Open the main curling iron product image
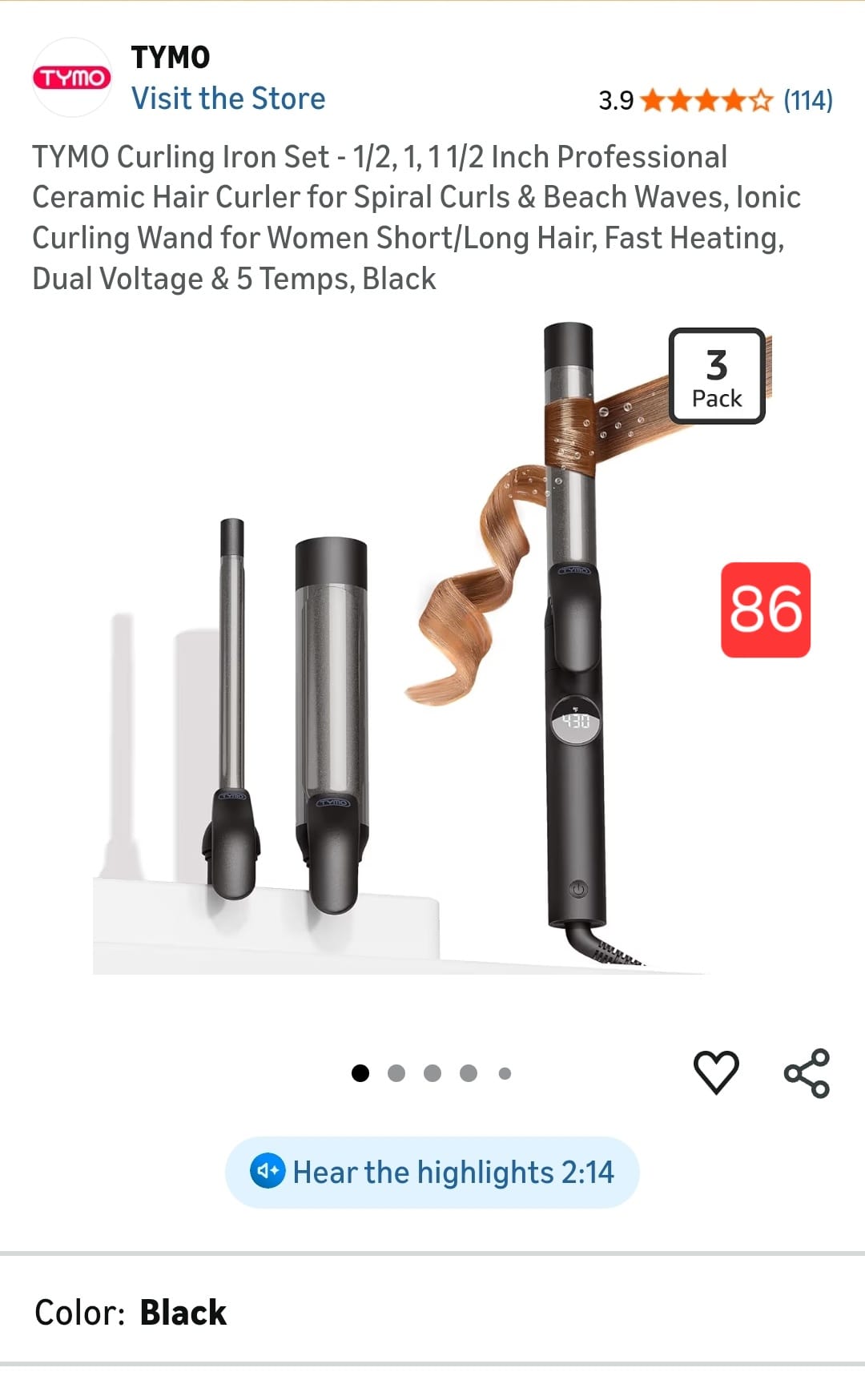Screen dimensions: 865x1400 432,649
